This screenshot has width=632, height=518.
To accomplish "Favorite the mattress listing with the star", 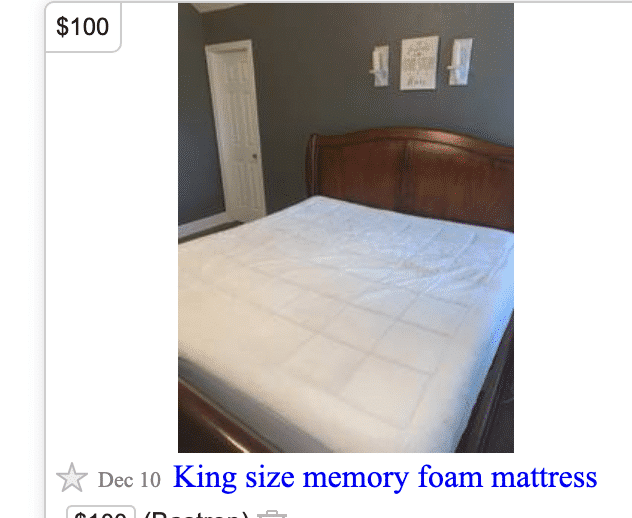I will (72, 478).
